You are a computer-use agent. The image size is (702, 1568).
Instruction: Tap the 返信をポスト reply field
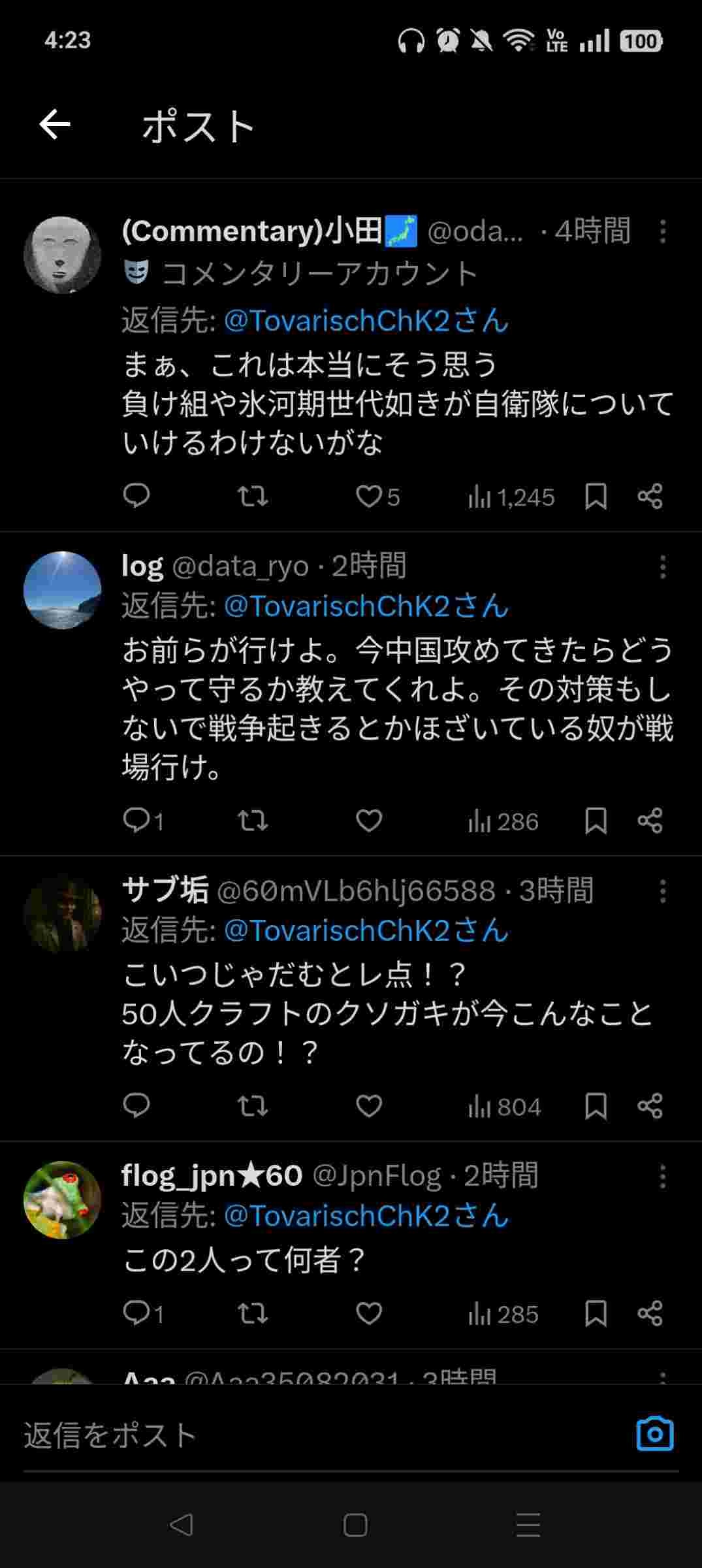294,1435
